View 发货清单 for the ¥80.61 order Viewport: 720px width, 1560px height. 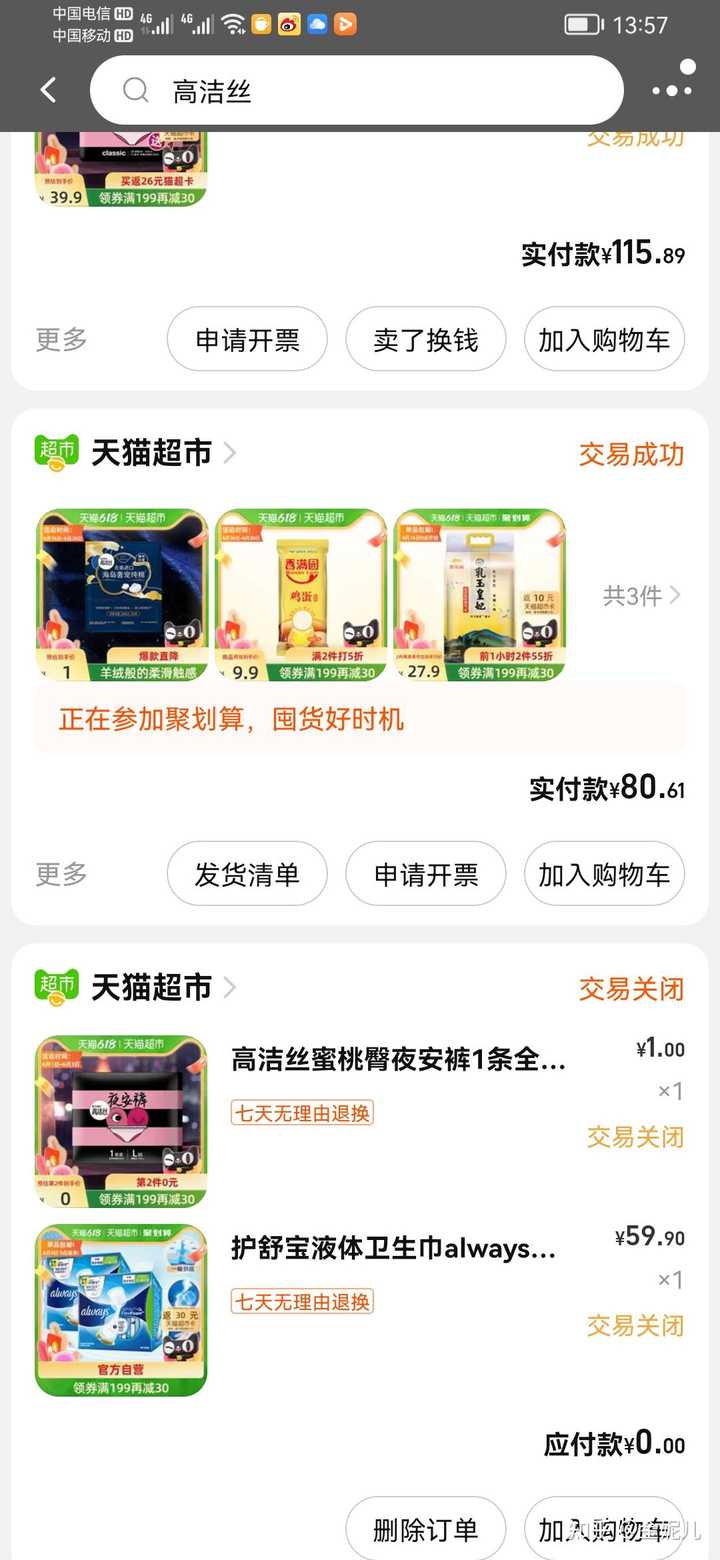(247, 874)
